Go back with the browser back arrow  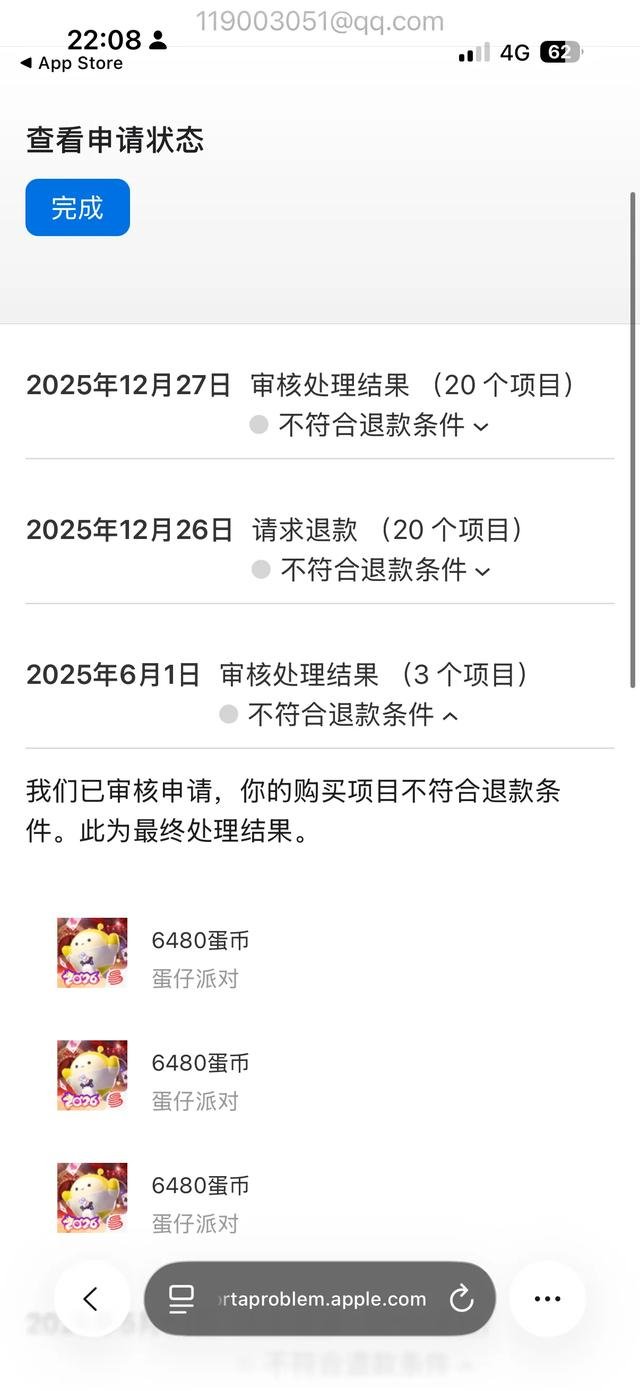tap(91, 1299)
